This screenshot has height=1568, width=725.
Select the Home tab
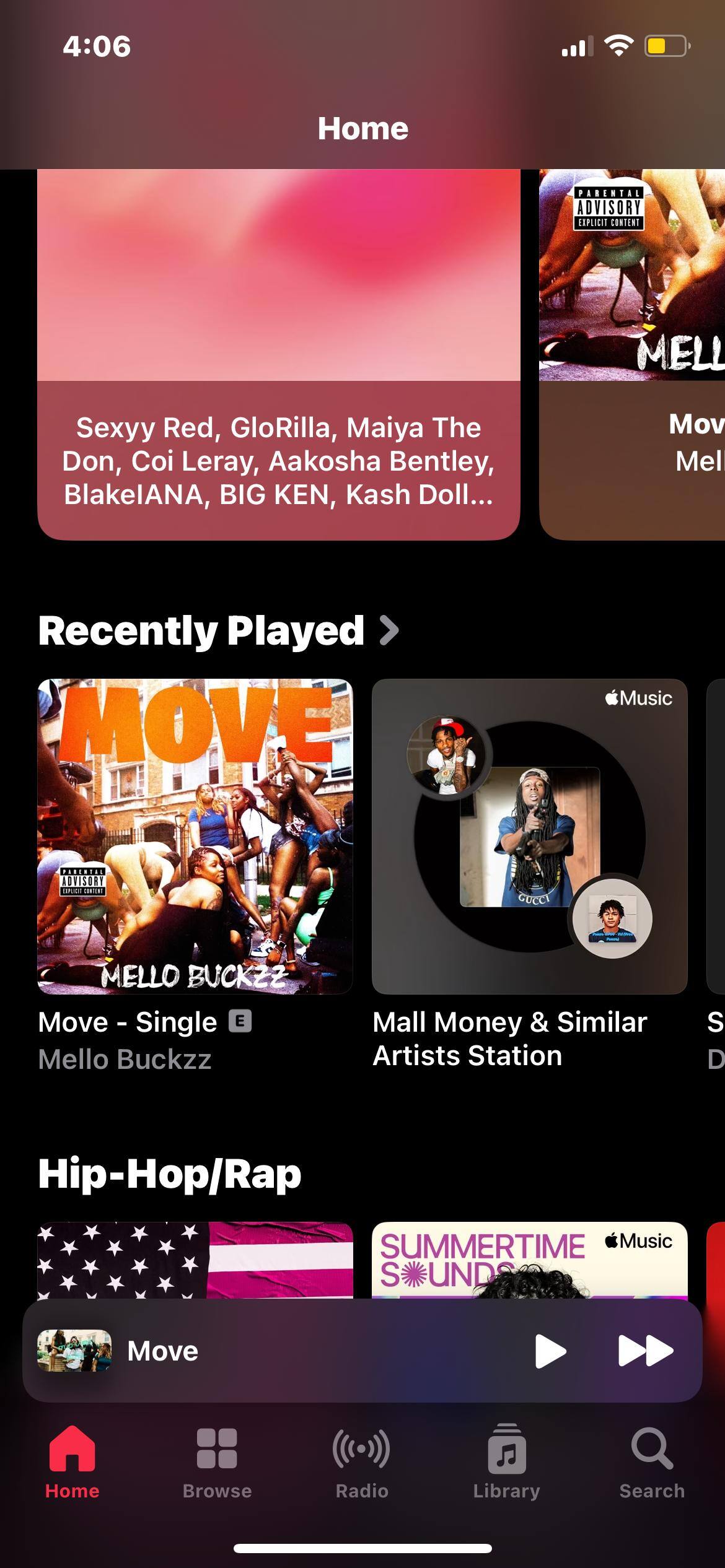point(72,1463)
